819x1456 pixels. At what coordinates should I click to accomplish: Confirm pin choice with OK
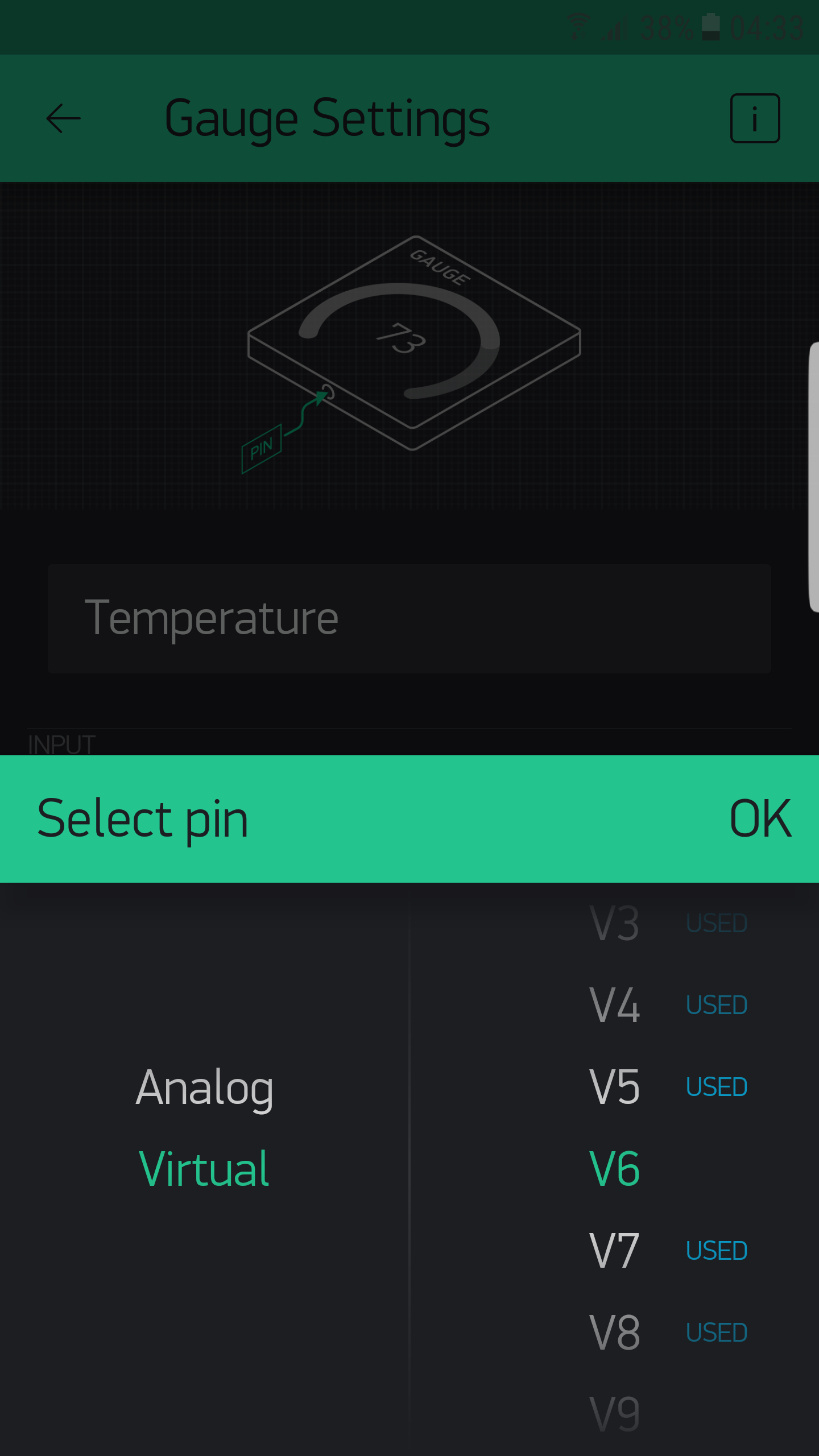coord(760,819)
